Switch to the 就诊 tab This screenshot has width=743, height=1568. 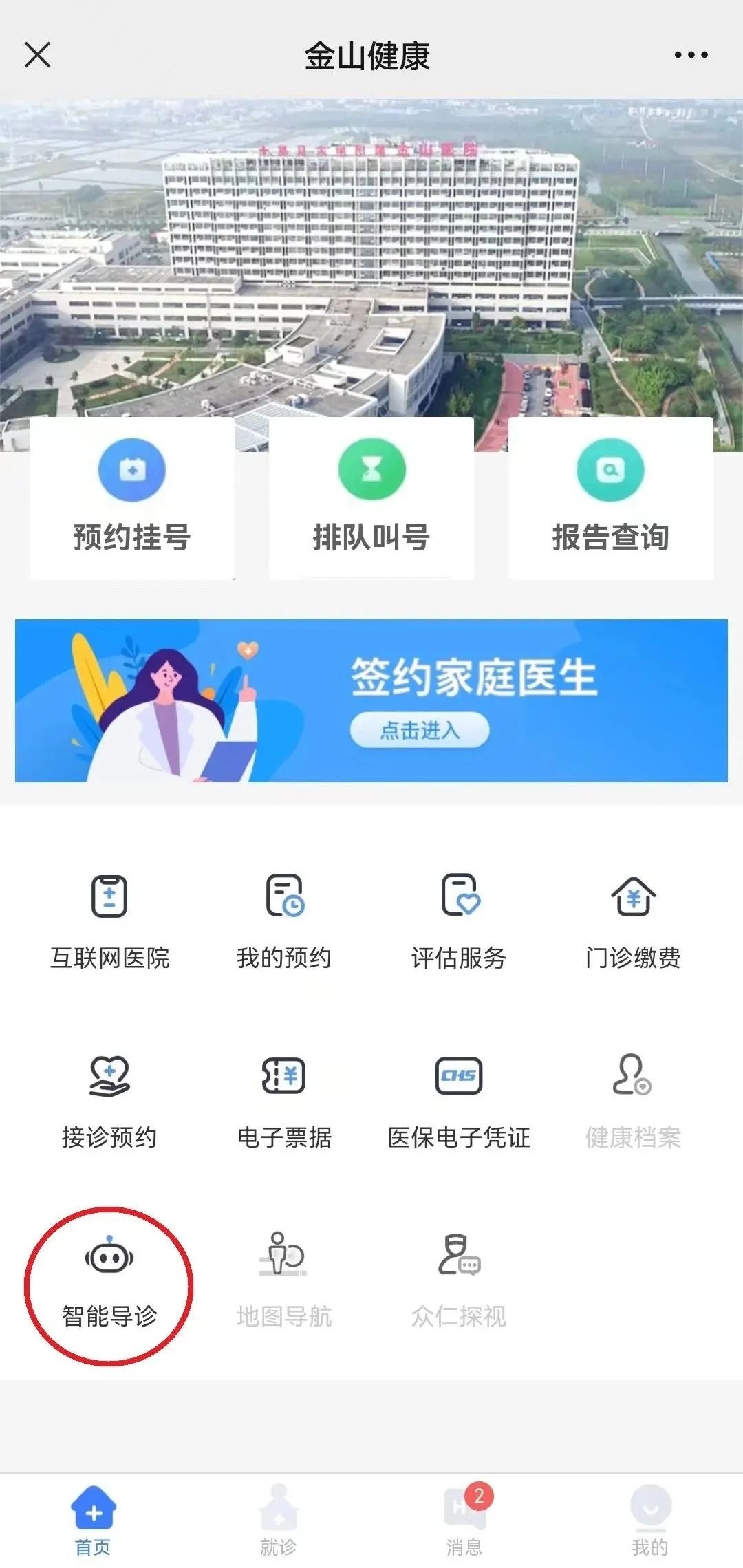[278, 1521]
